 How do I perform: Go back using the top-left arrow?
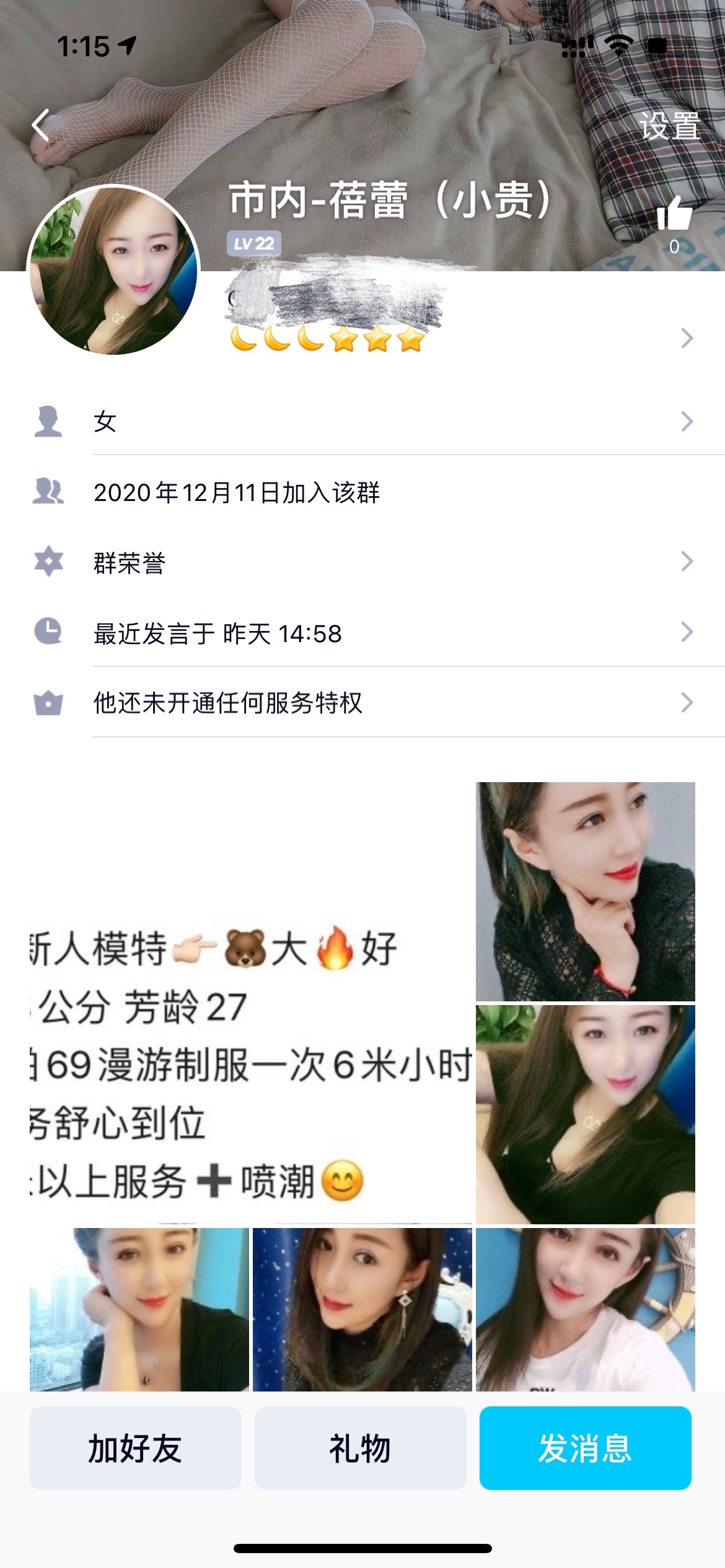[x=41, y=126]
